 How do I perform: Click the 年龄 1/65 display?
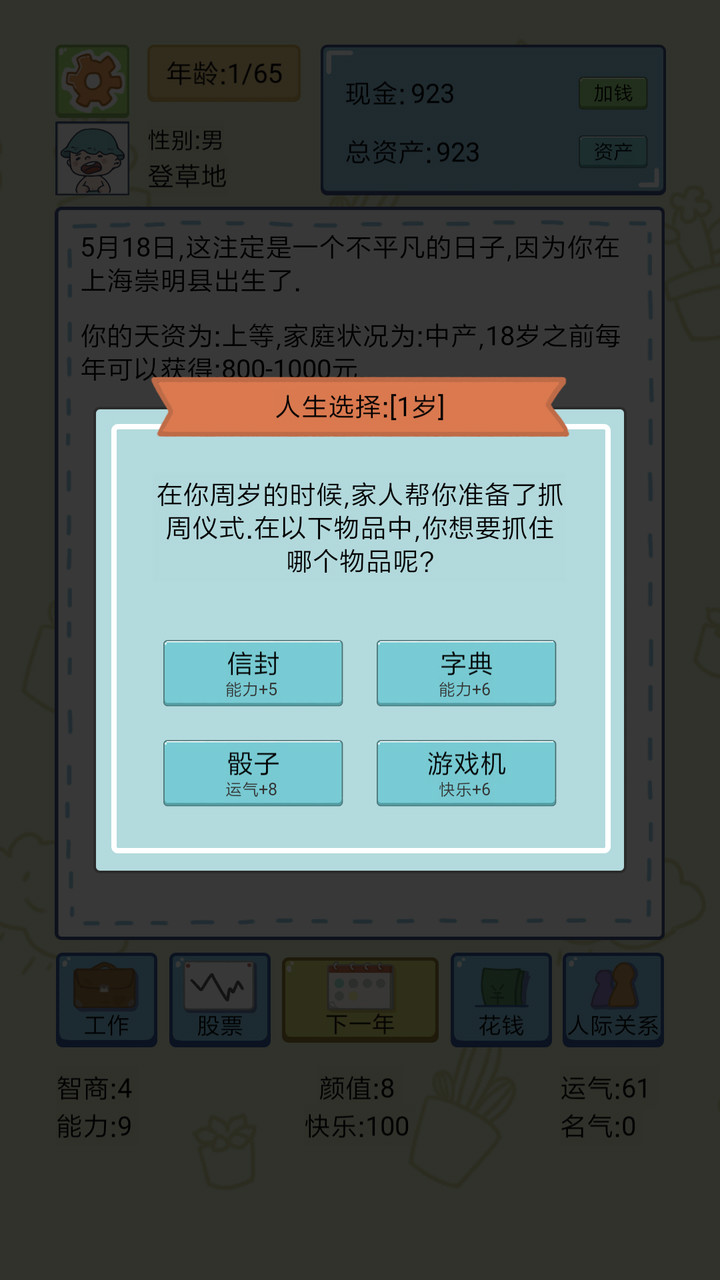222,74
